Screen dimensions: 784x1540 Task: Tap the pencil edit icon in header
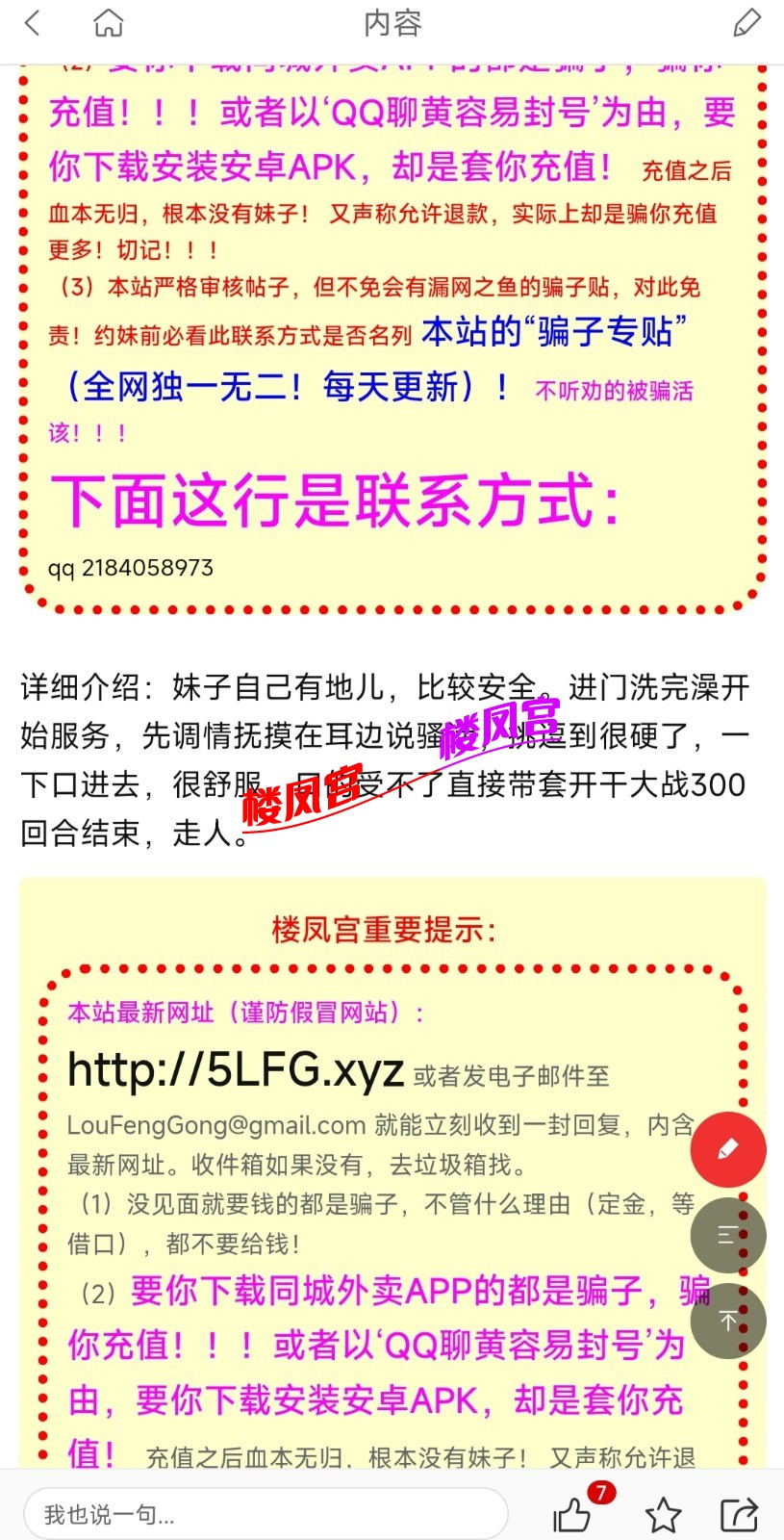(x=746, y=23)
